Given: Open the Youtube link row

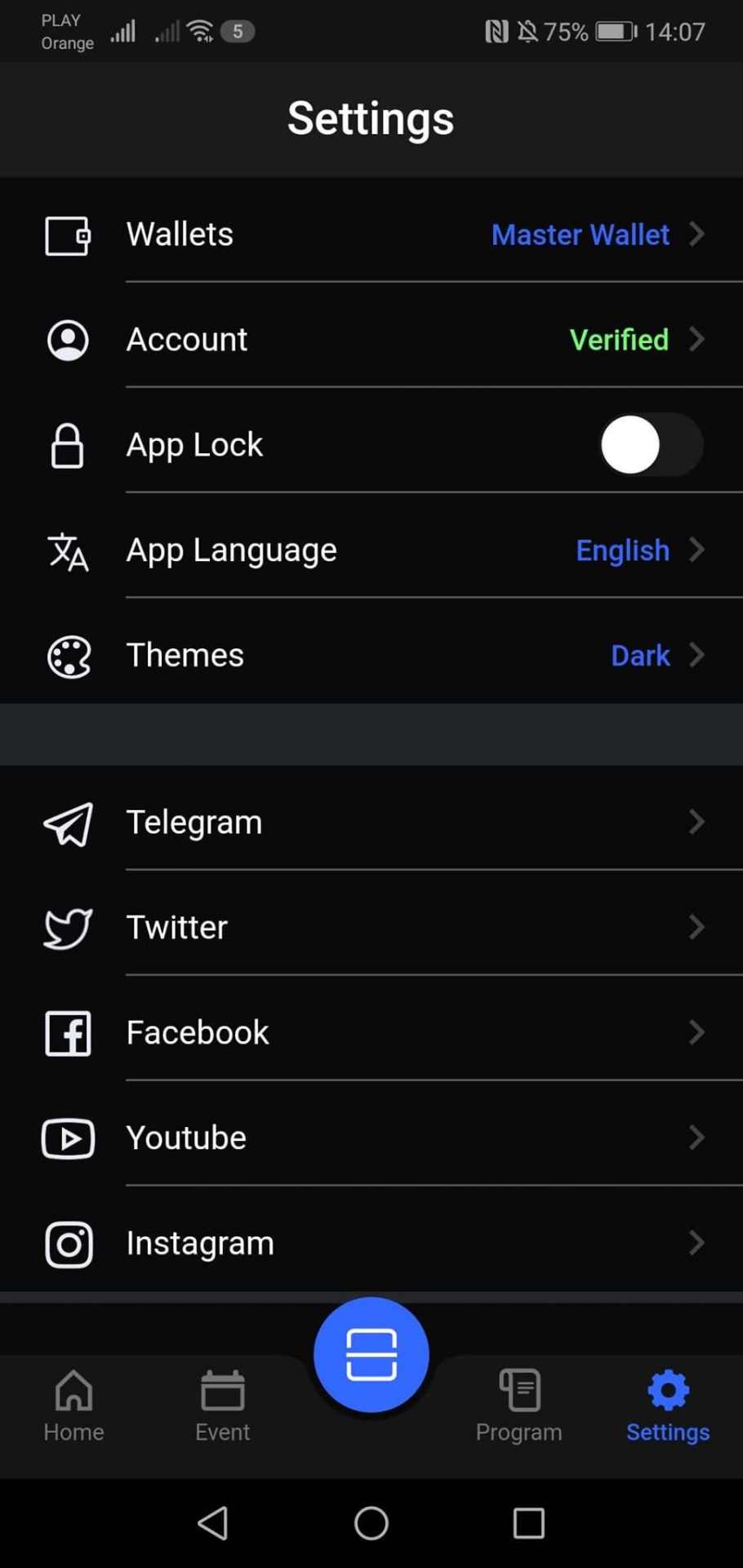Looking at the screenshot, I should (371, 1138).
